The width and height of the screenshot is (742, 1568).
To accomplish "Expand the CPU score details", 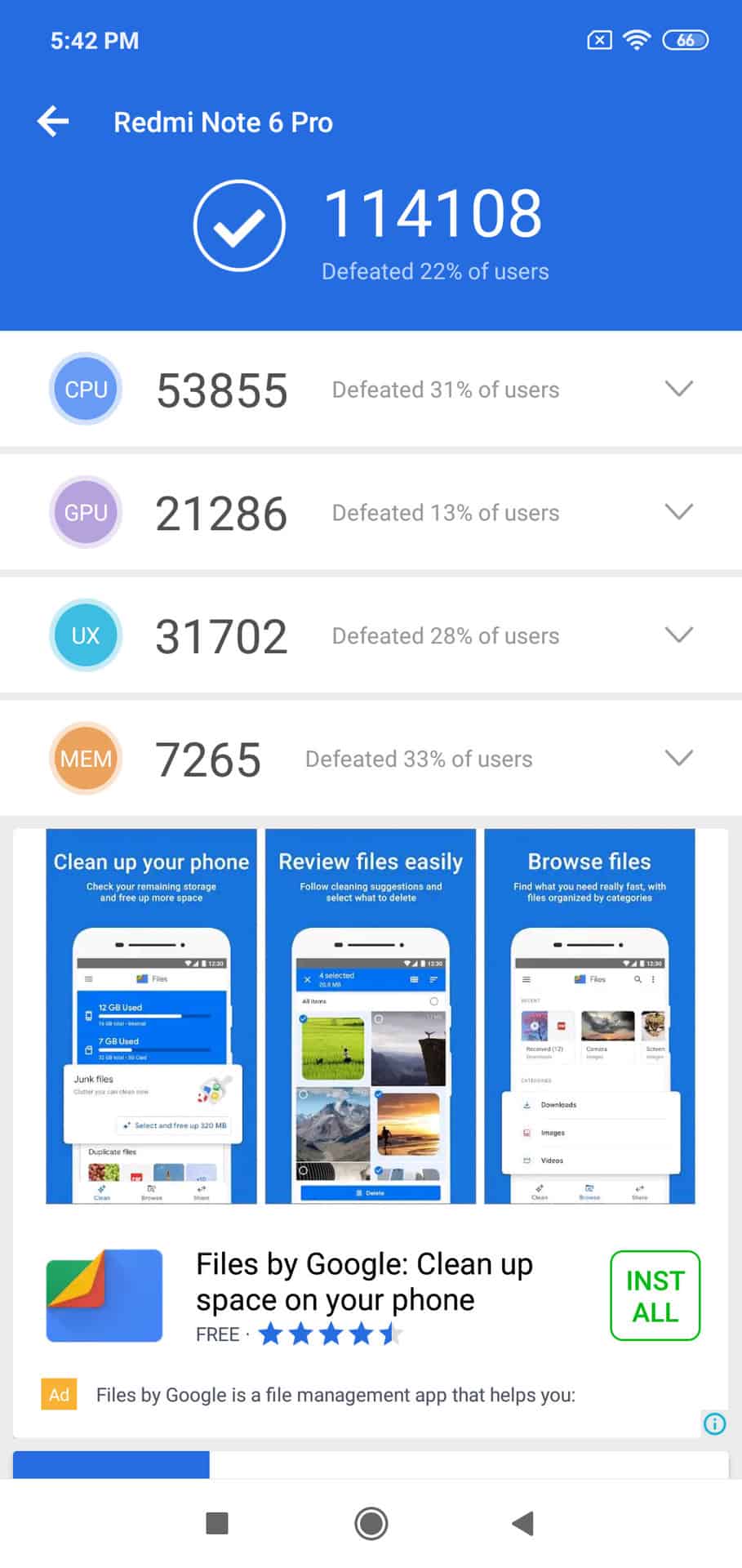I will pyautogui.click(x=678, y=389).
